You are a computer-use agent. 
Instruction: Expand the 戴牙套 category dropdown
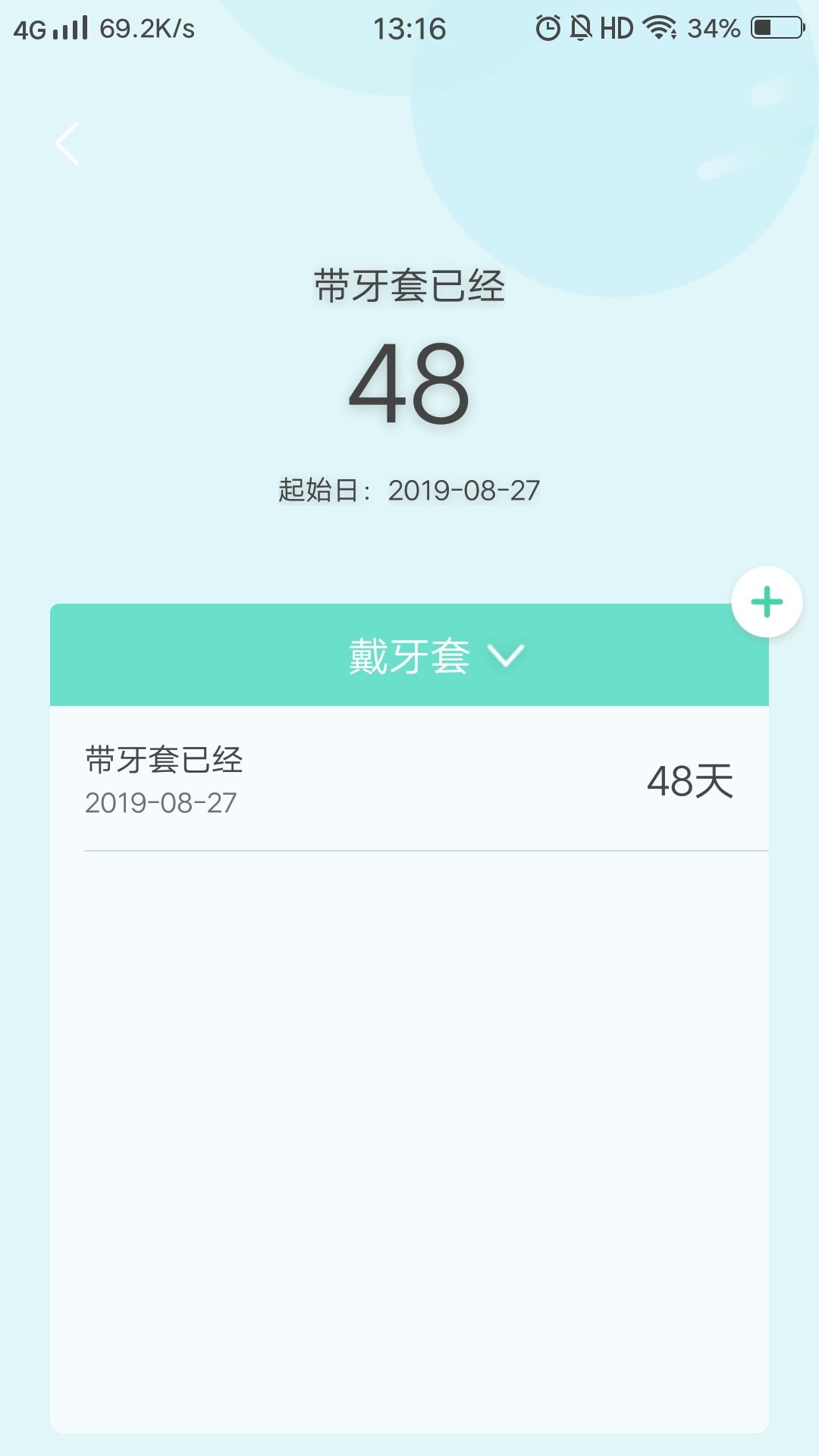point(435,656)
